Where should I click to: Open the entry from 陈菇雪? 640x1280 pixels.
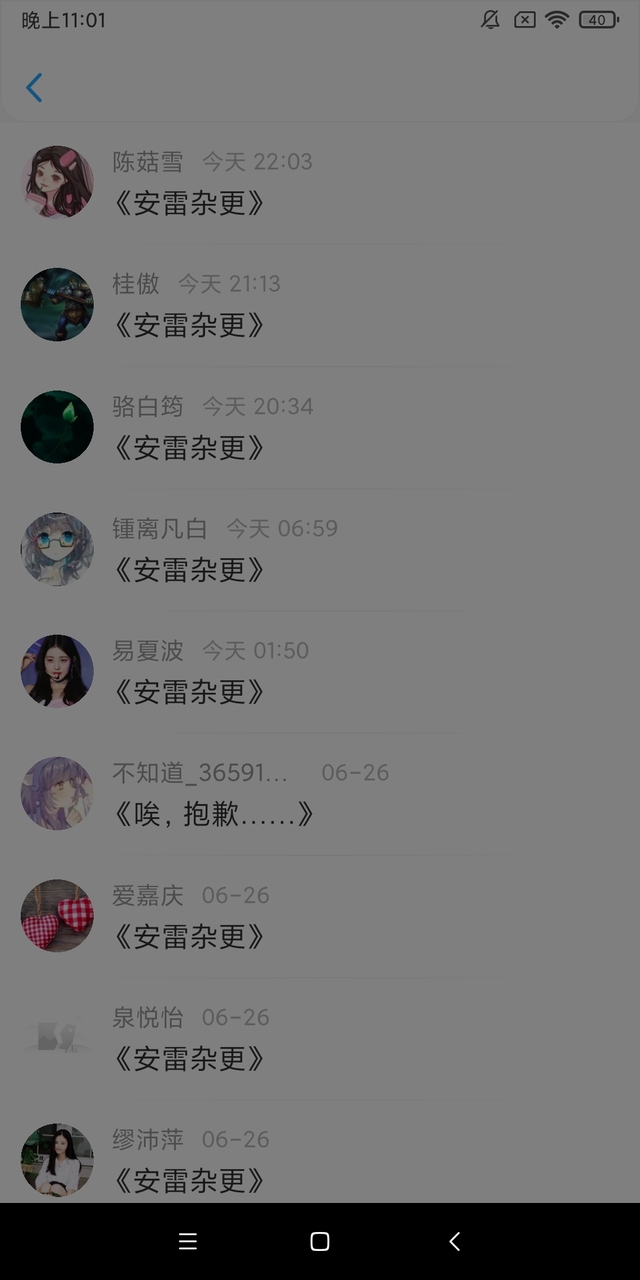(320, 183)
